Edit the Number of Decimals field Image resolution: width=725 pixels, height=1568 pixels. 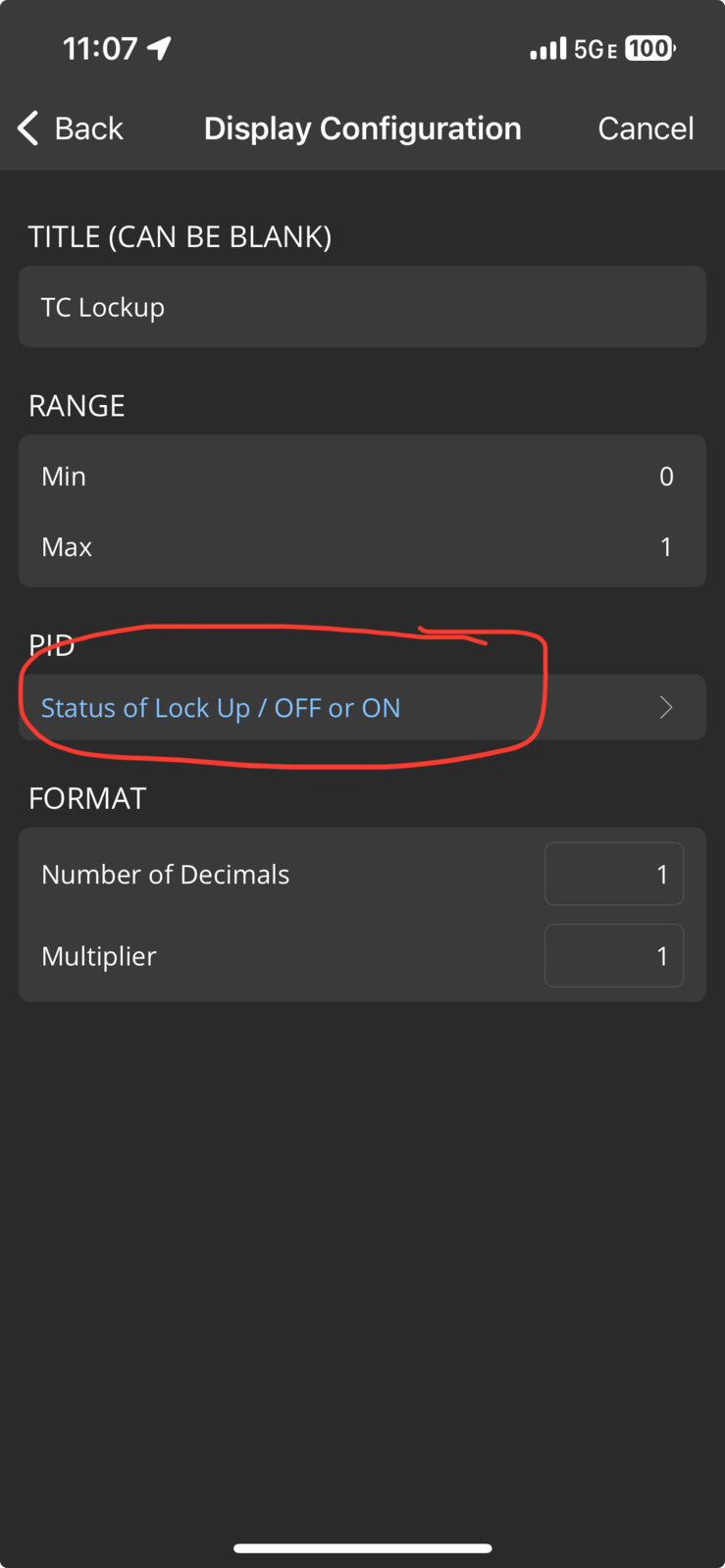pos(614,874)
